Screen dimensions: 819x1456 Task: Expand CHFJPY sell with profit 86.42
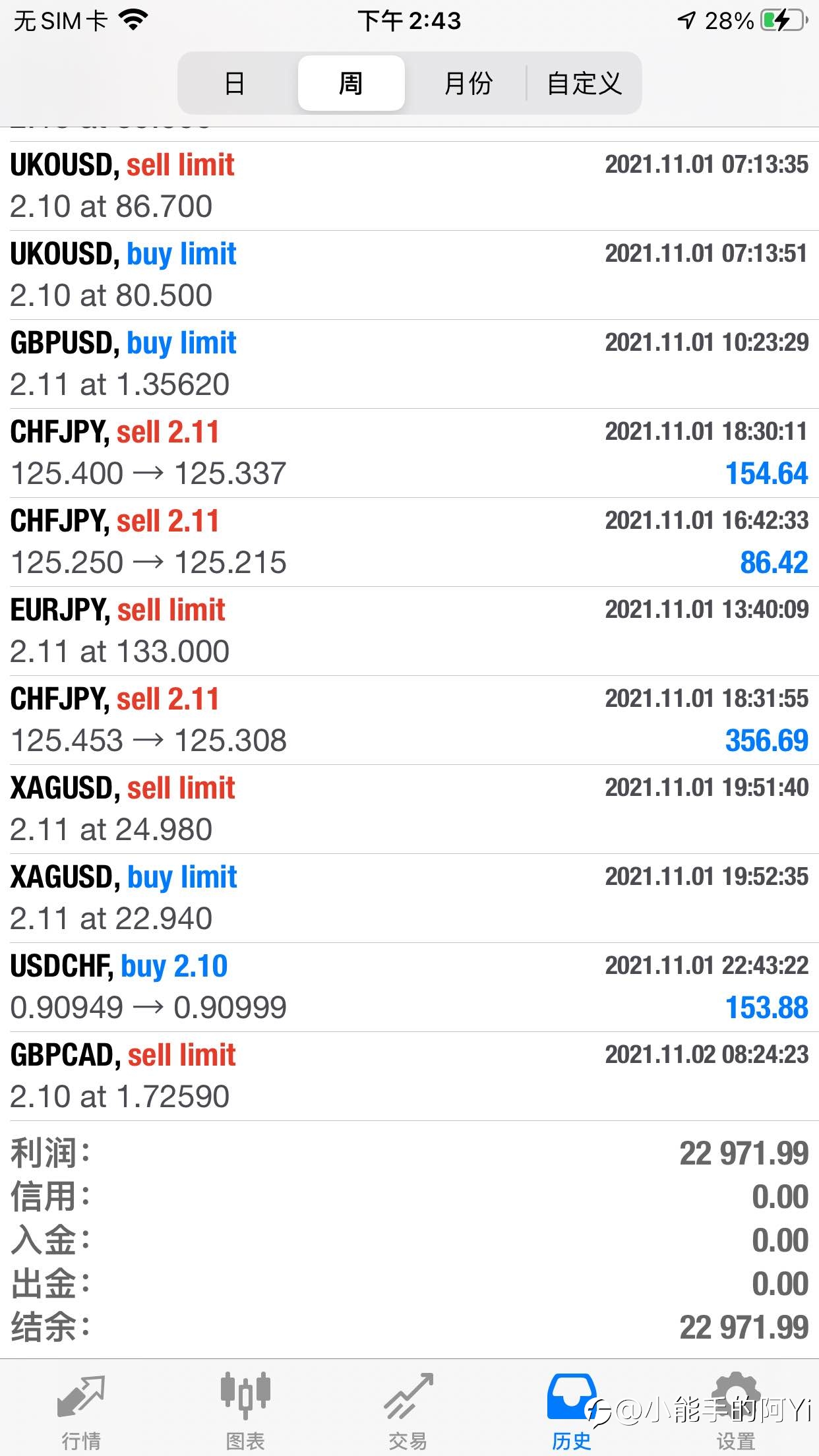click(409, 542)
